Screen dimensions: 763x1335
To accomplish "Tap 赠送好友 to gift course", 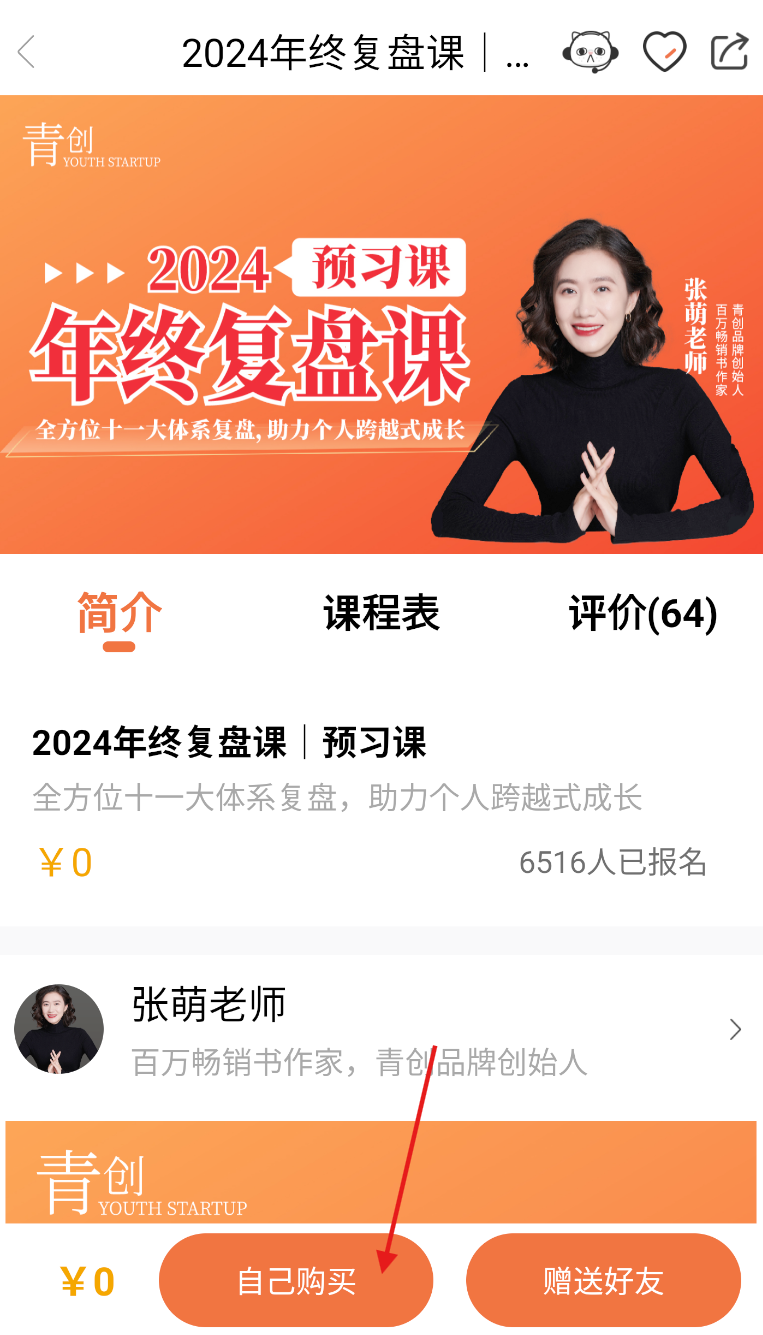I will [x=603, y=1281].
